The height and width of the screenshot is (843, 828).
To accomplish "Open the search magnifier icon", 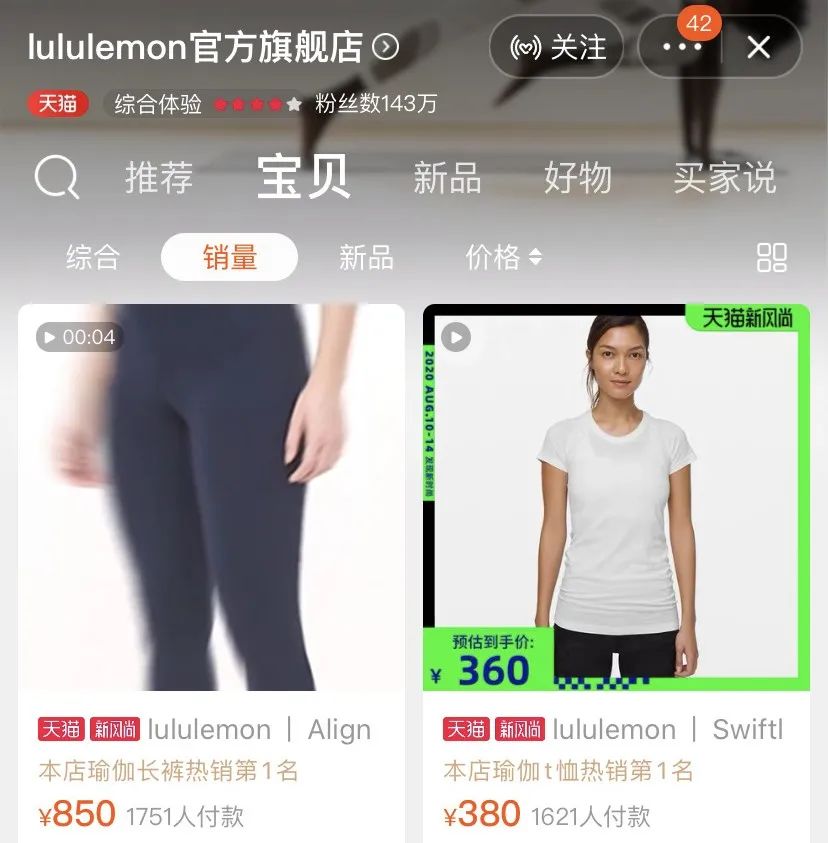I will [x=55, y=178].
